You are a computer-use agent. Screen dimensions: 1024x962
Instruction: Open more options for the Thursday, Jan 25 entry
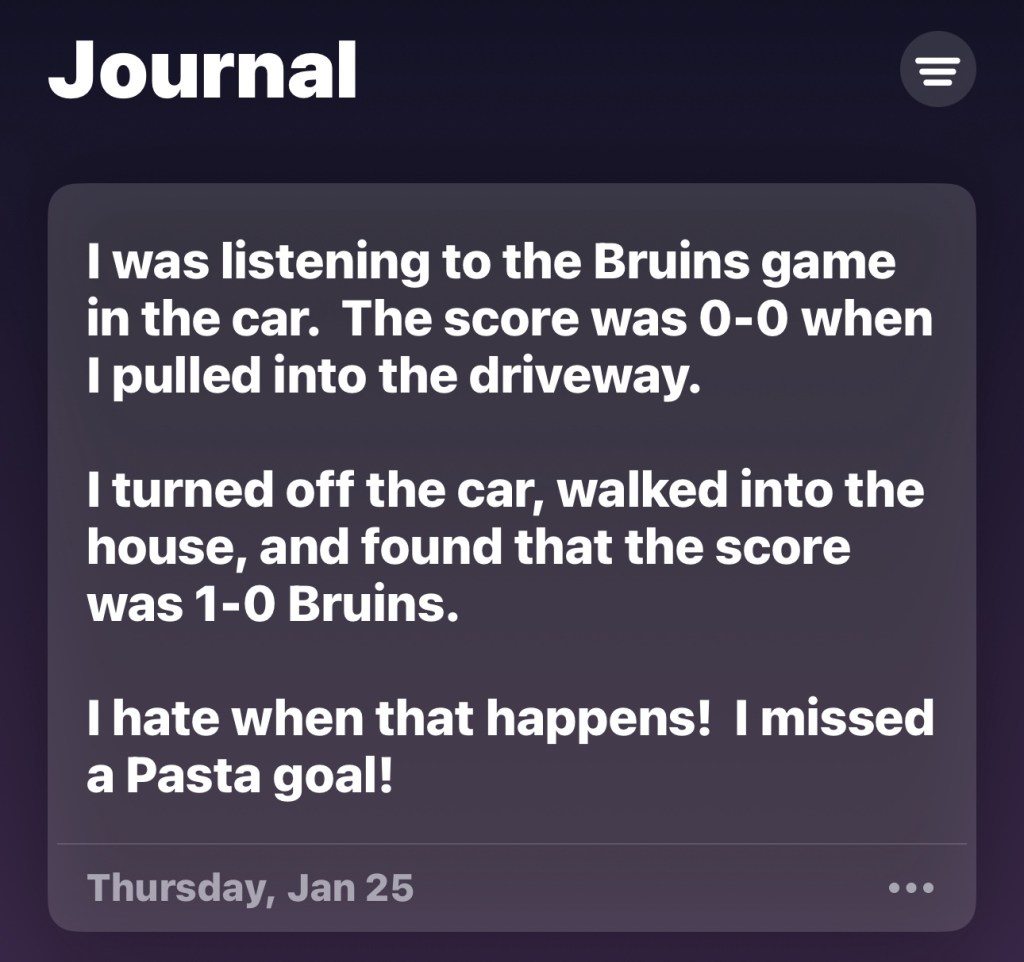pos(910,887)
